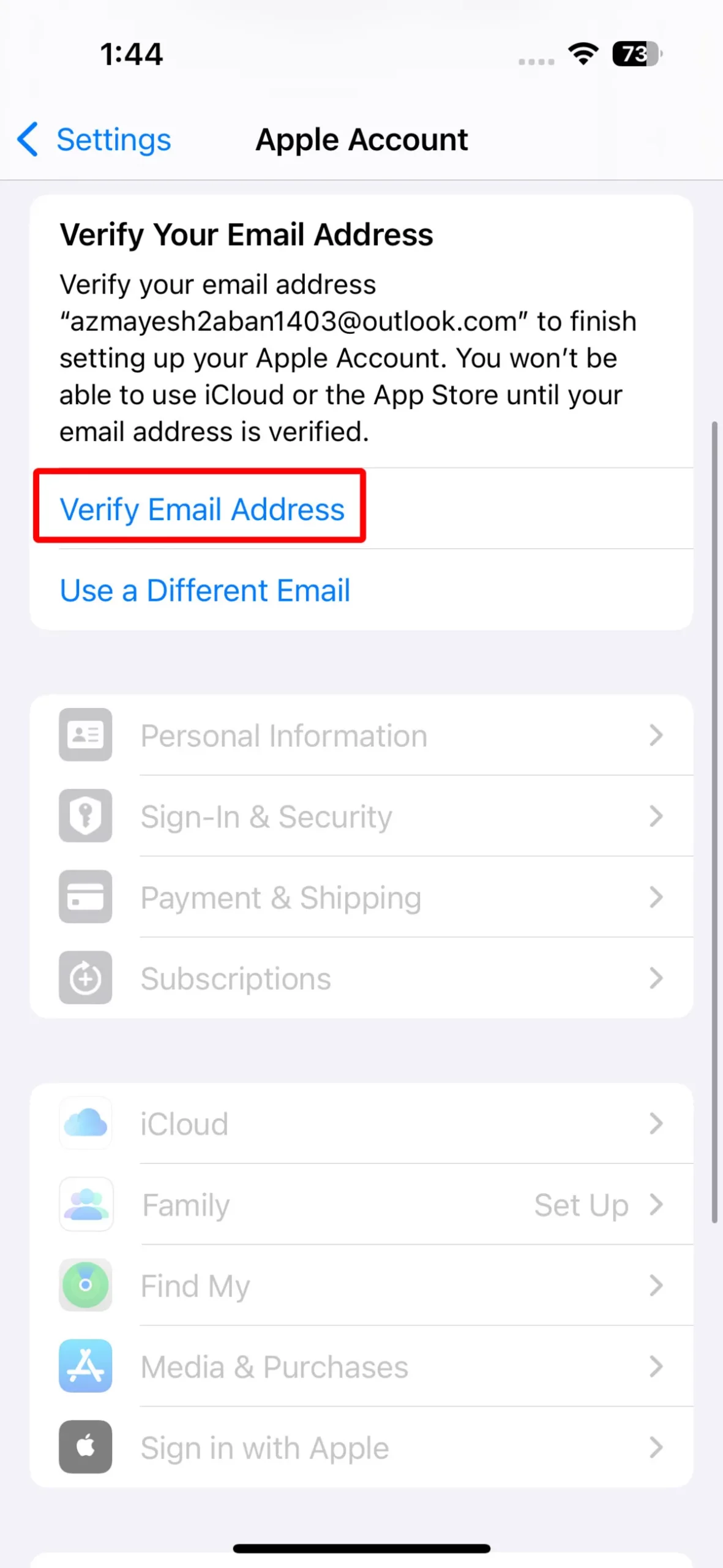Open Payment & Shipping
723x1568 pixels.
tap(361, 897)
